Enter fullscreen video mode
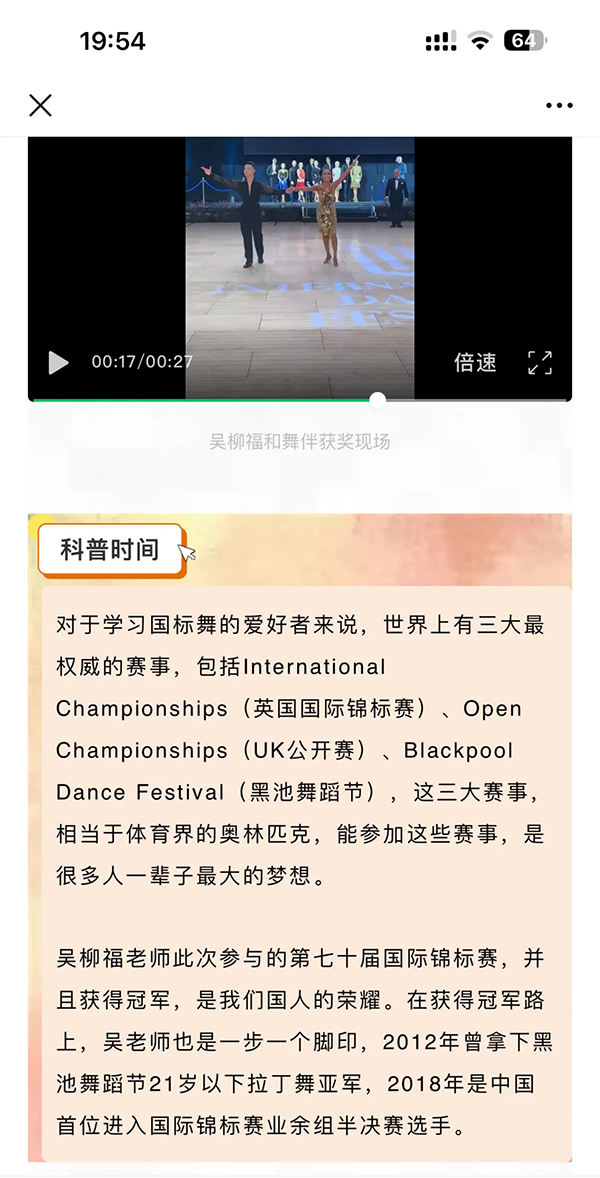600x1178 pixels. tap(540, 362)
